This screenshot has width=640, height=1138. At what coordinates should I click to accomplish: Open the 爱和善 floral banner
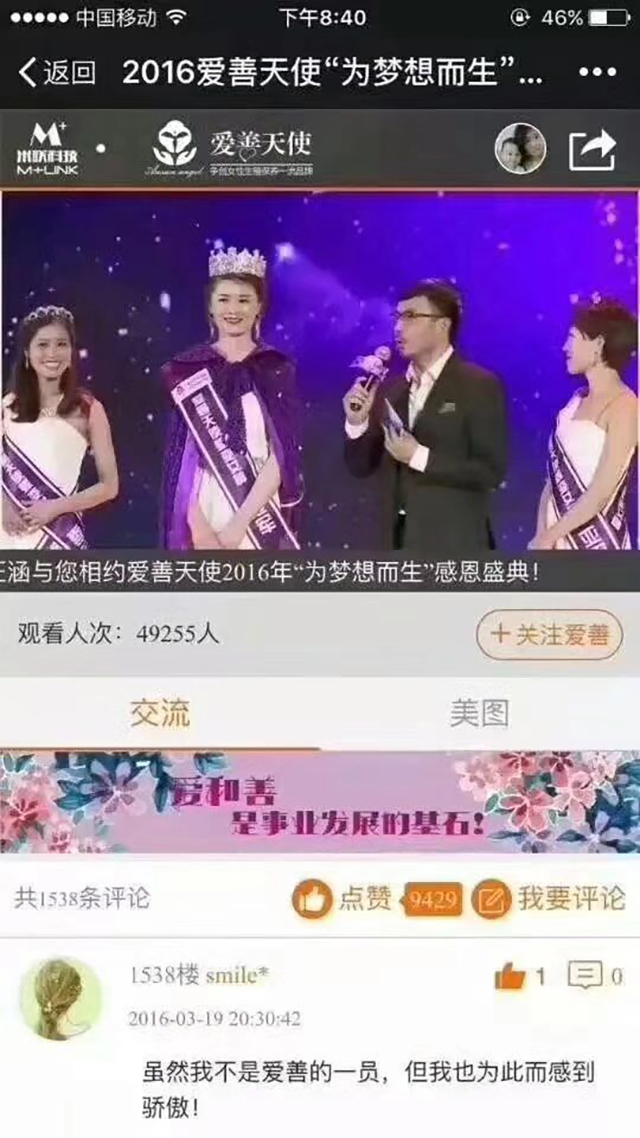tap(320, 802)
